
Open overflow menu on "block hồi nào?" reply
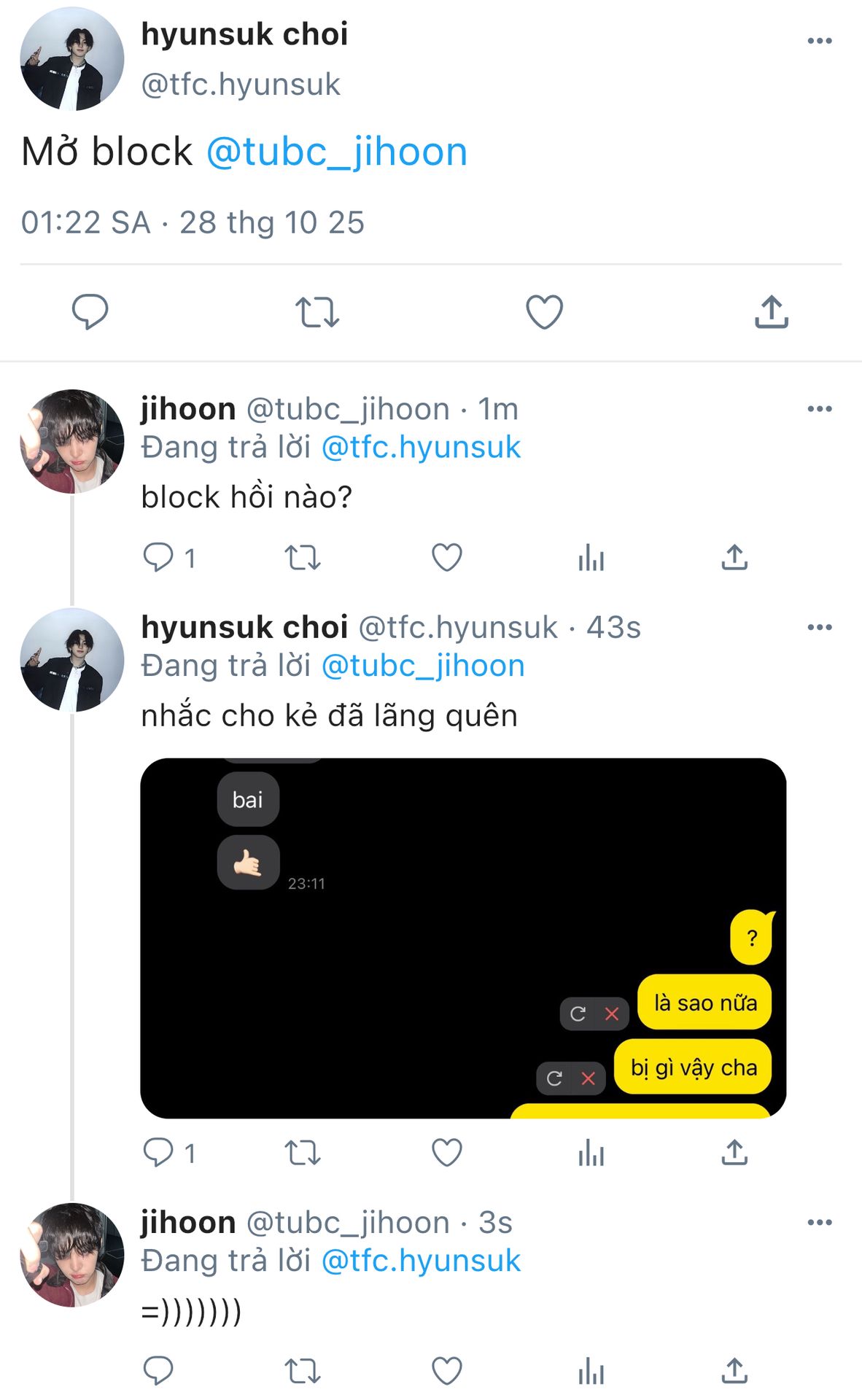(819, 409)
